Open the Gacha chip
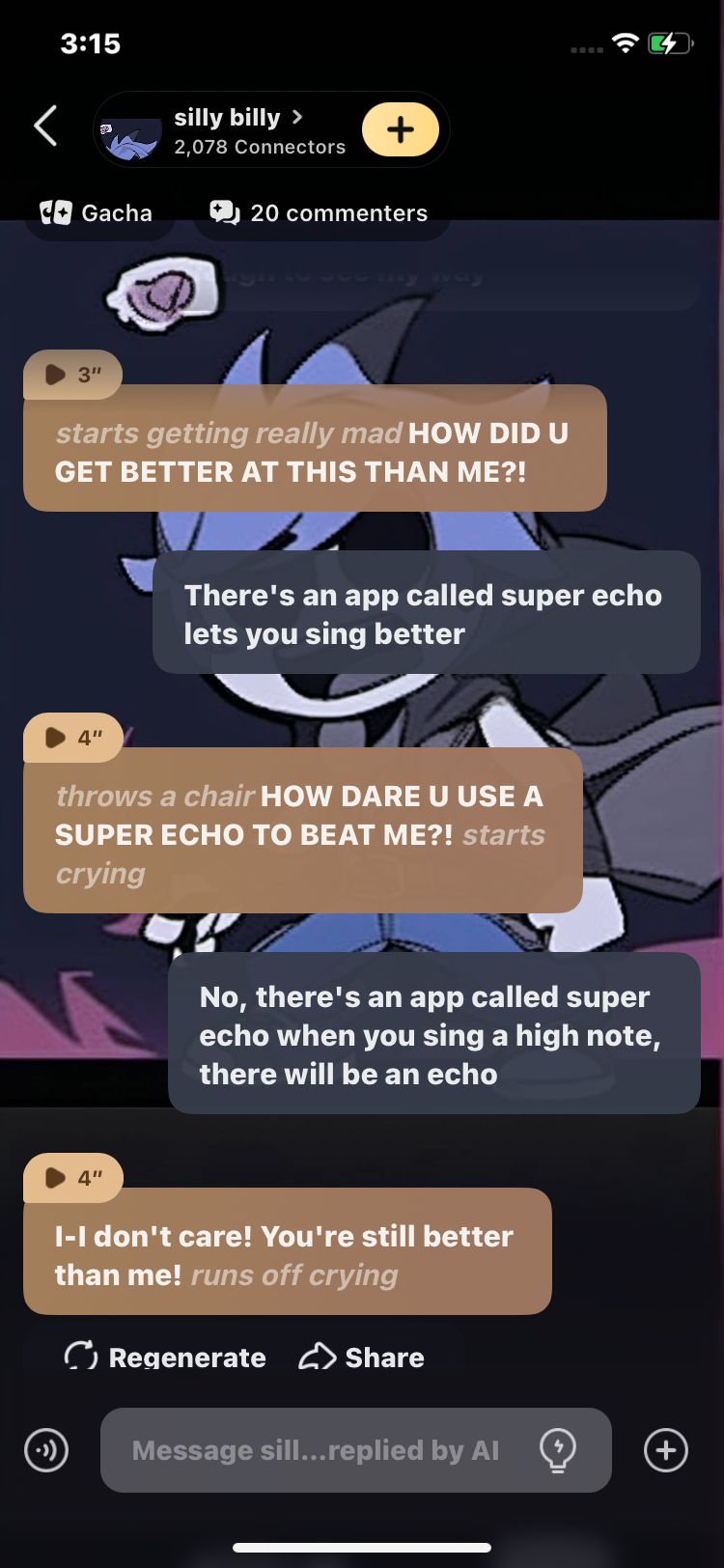This screenshot has height=1568, width=724. [97, 213]
